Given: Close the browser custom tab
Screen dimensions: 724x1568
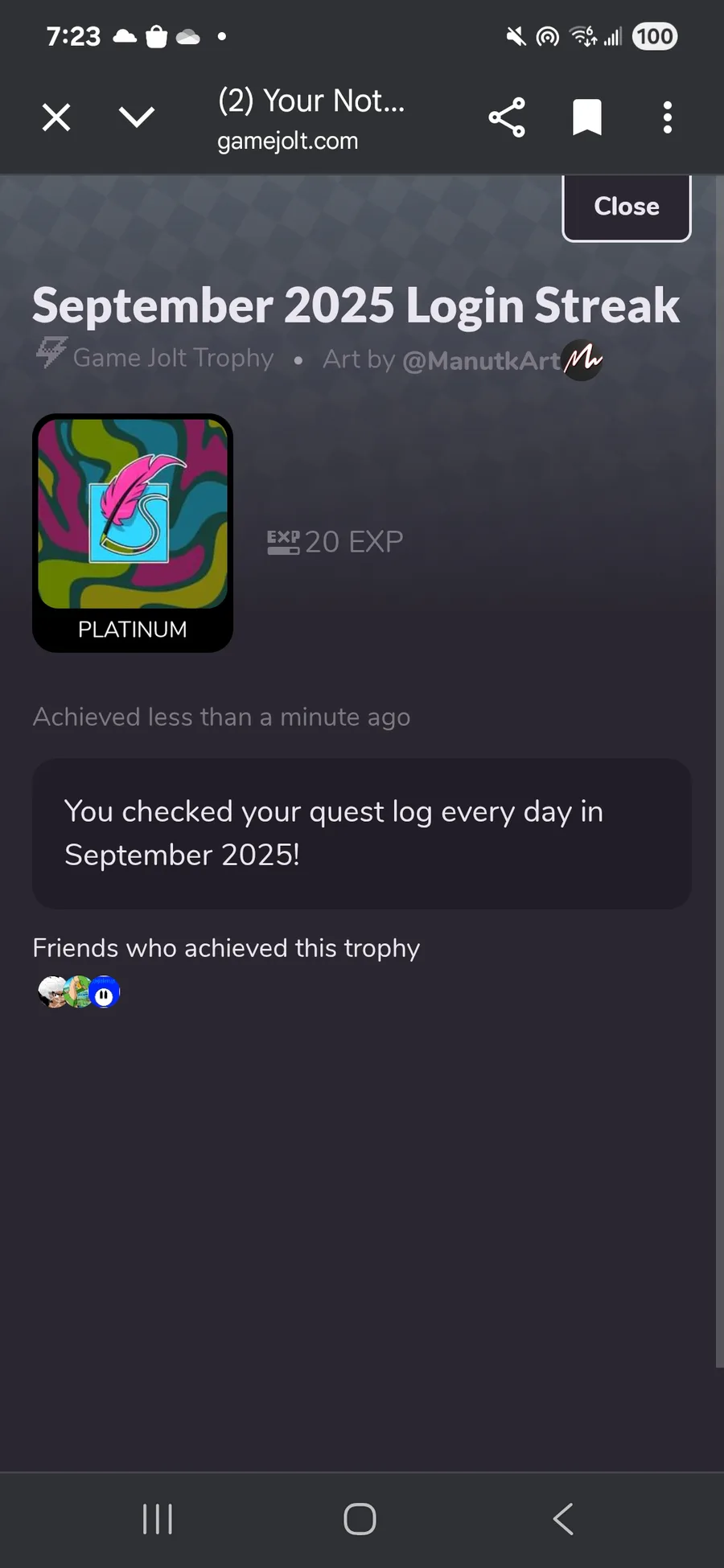Looking at the screenshot, I should point(56,117).
